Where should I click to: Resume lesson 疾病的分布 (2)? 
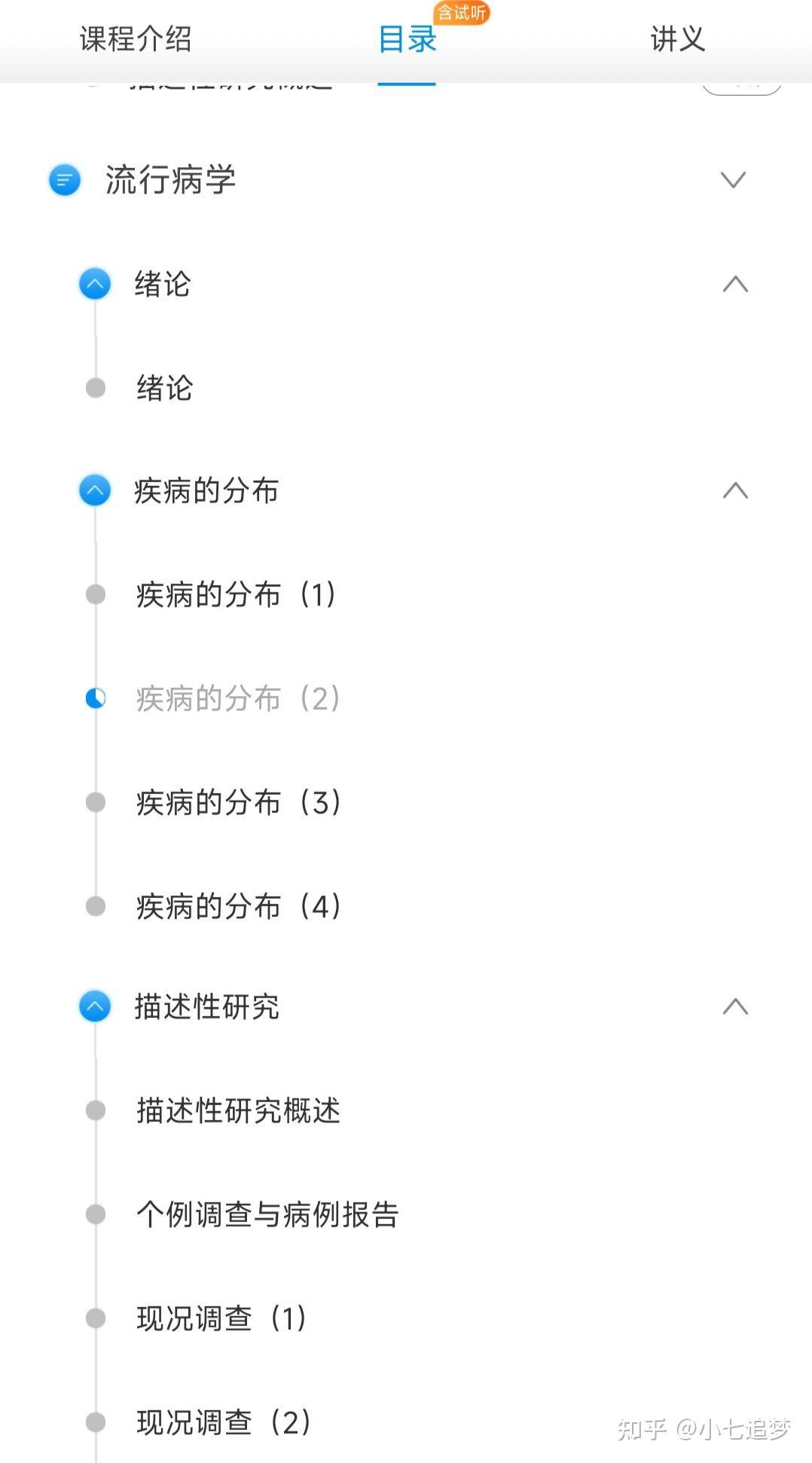coord(237,699)
